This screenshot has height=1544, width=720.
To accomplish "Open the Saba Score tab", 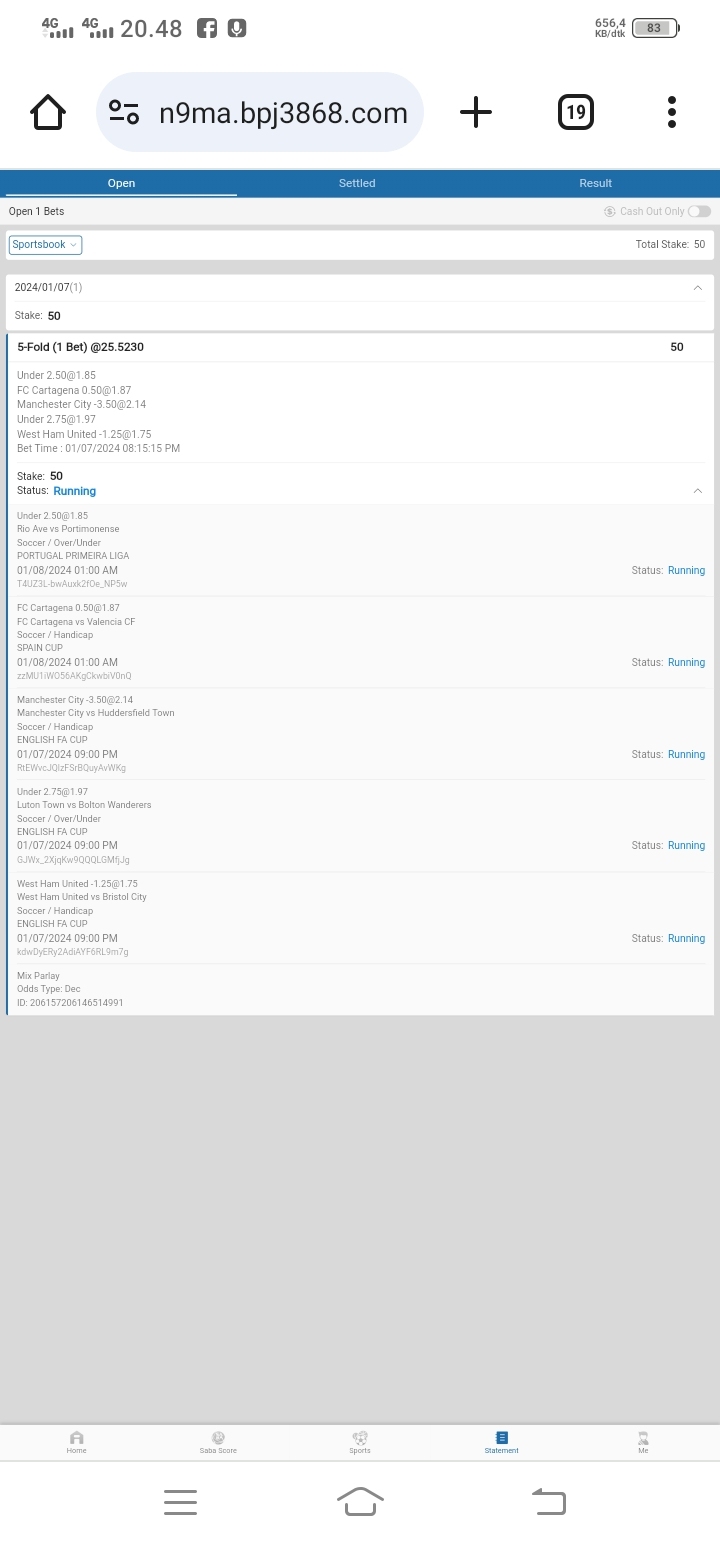I will 218,1442.
